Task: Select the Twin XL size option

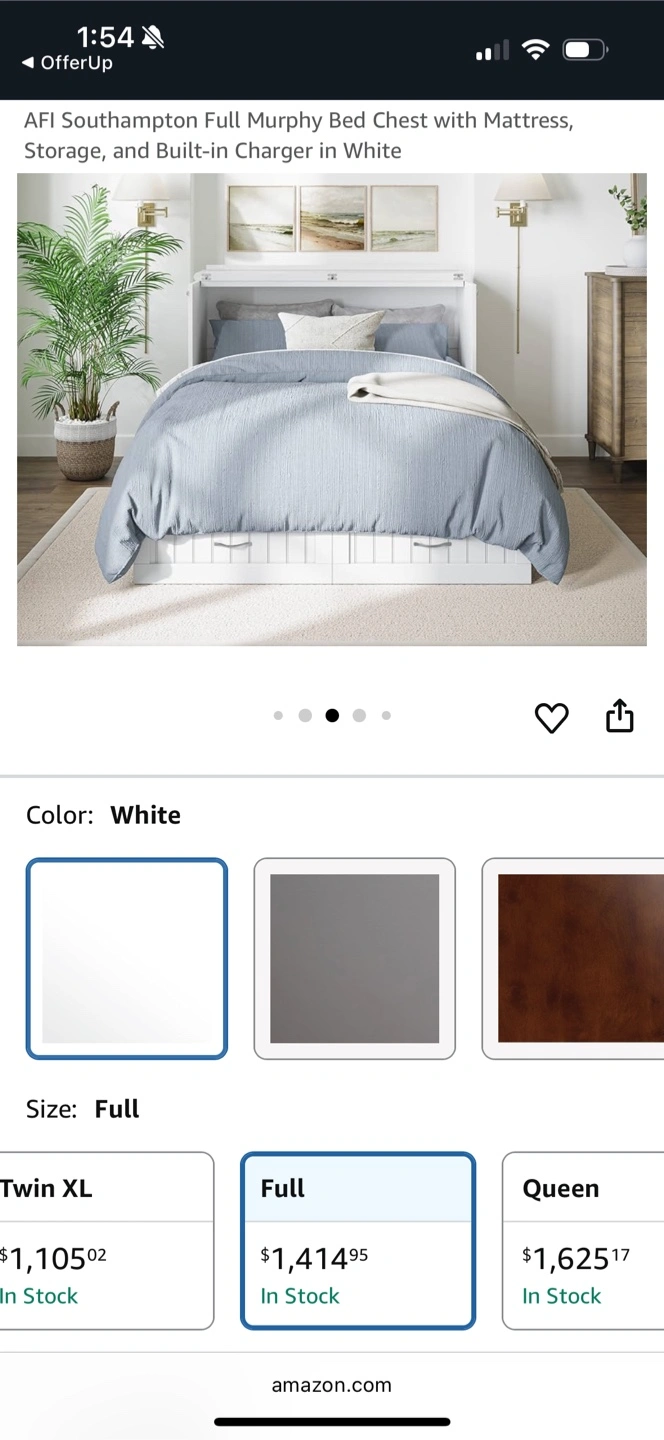Action: tap(105, 1241)
